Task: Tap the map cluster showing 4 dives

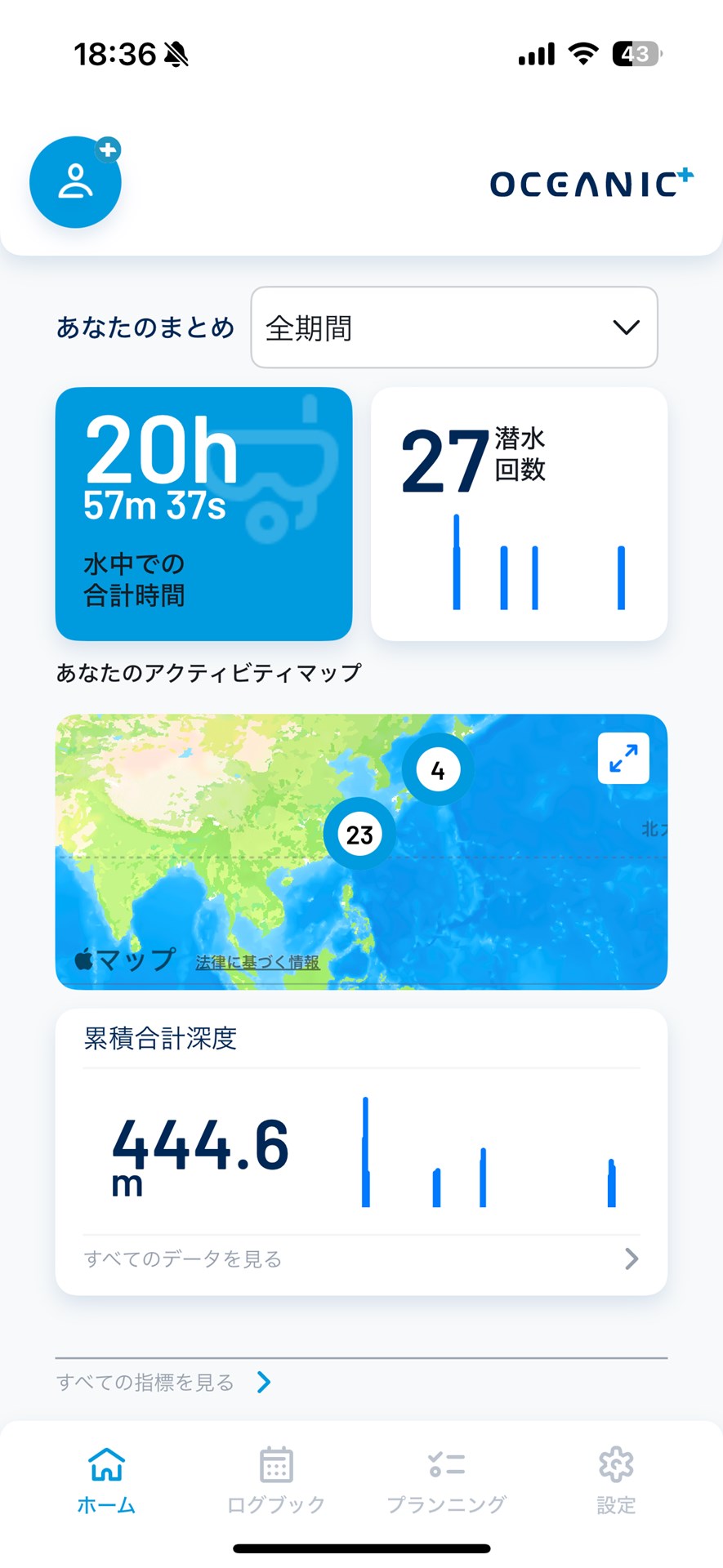Action: click(437, 768)
